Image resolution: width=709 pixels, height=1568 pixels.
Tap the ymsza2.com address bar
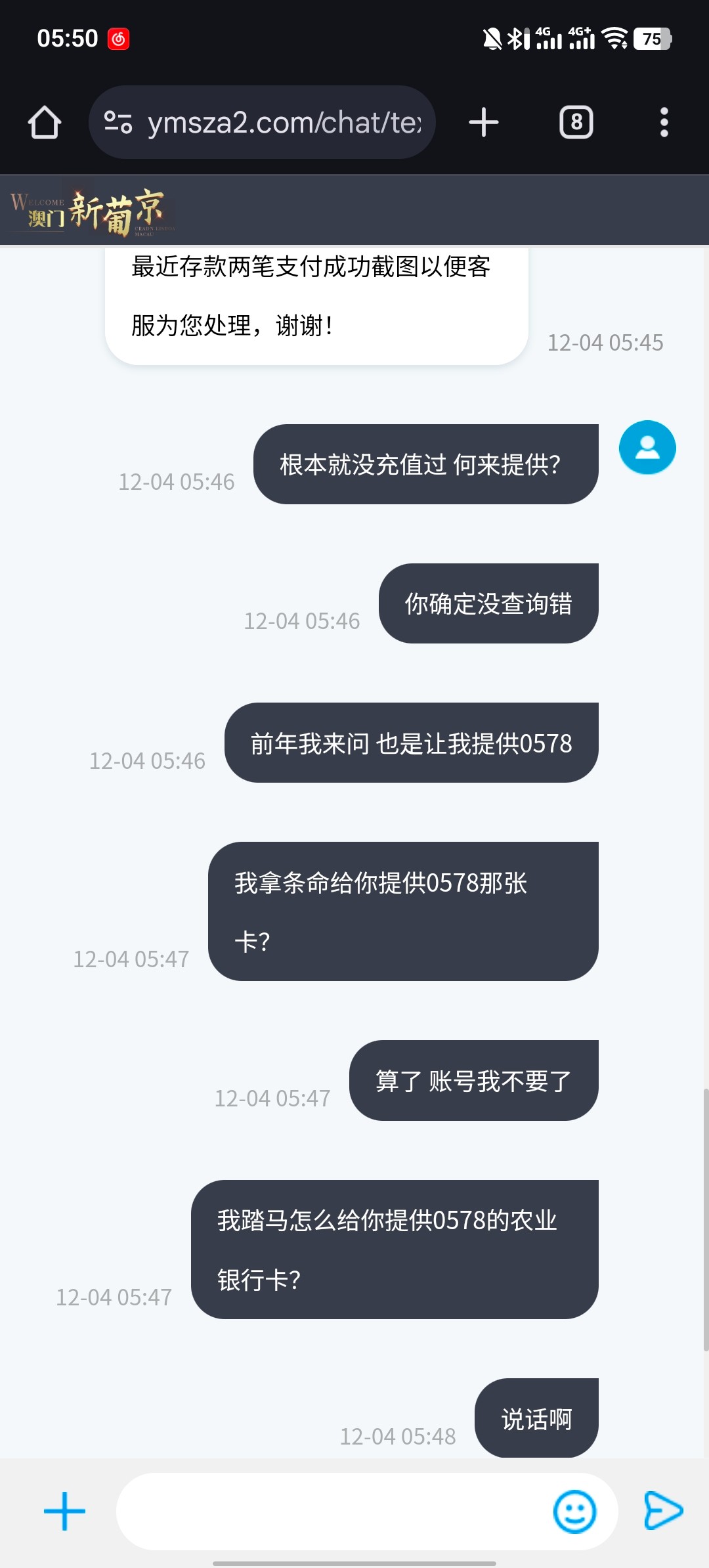point(282,122)
